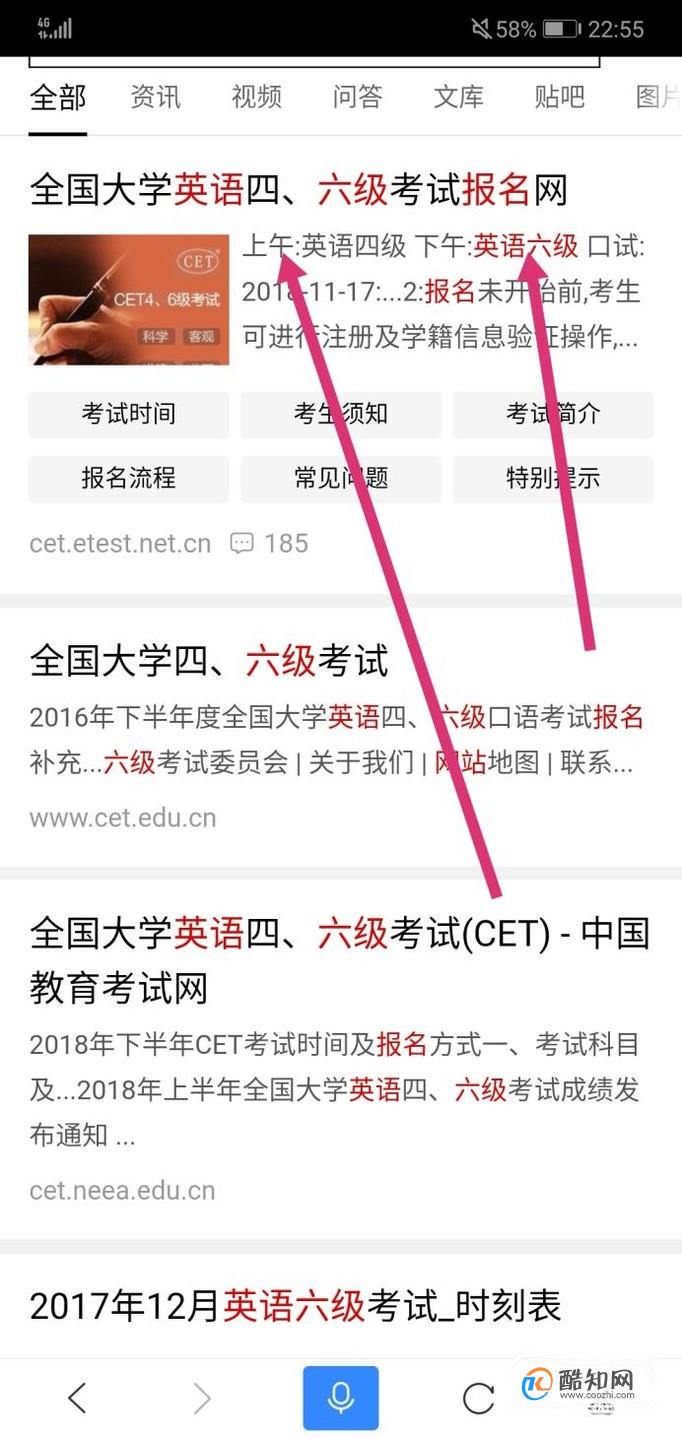The height and width of the screenshot is (1438, 682).
Task: Tap the CET4、6级考试 thumbnail image
Action: coord(129,300)
